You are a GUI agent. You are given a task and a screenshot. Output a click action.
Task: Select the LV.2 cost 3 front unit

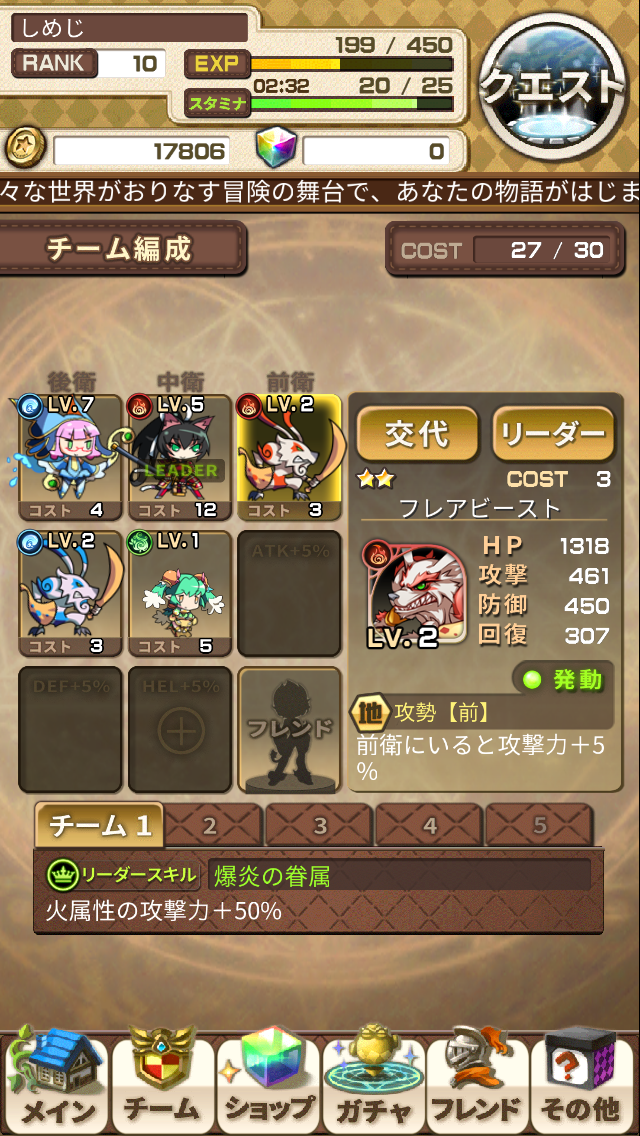click(289, 457)
